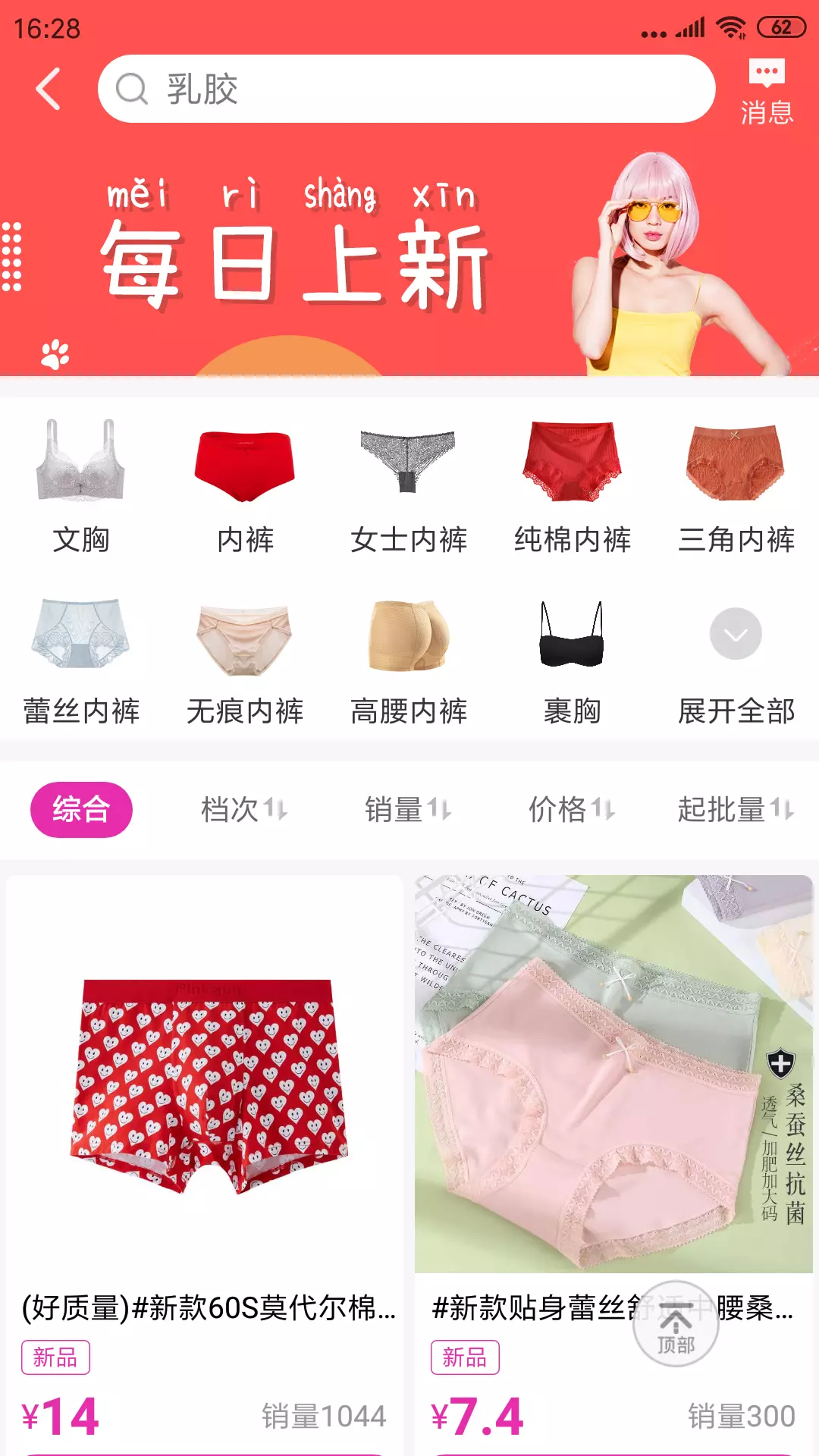
Task: Sort results by 销量
Action: (x=408, y=809)
